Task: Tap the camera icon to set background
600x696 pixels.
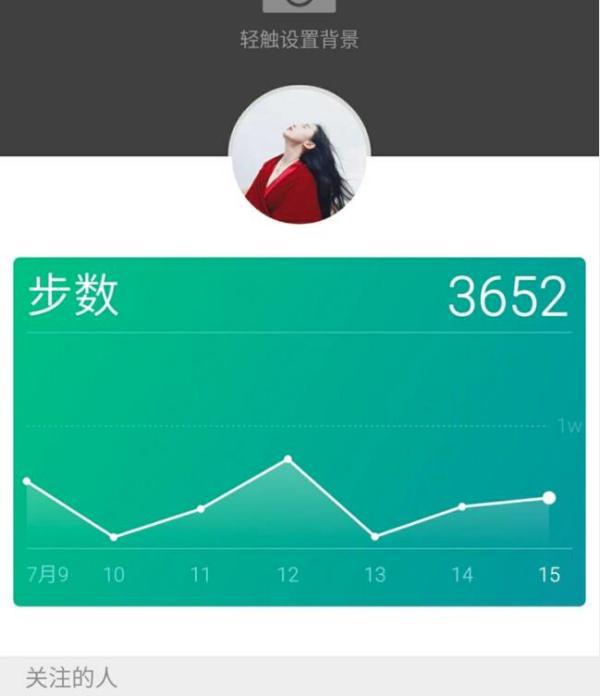Action: [x=299, y=5]
